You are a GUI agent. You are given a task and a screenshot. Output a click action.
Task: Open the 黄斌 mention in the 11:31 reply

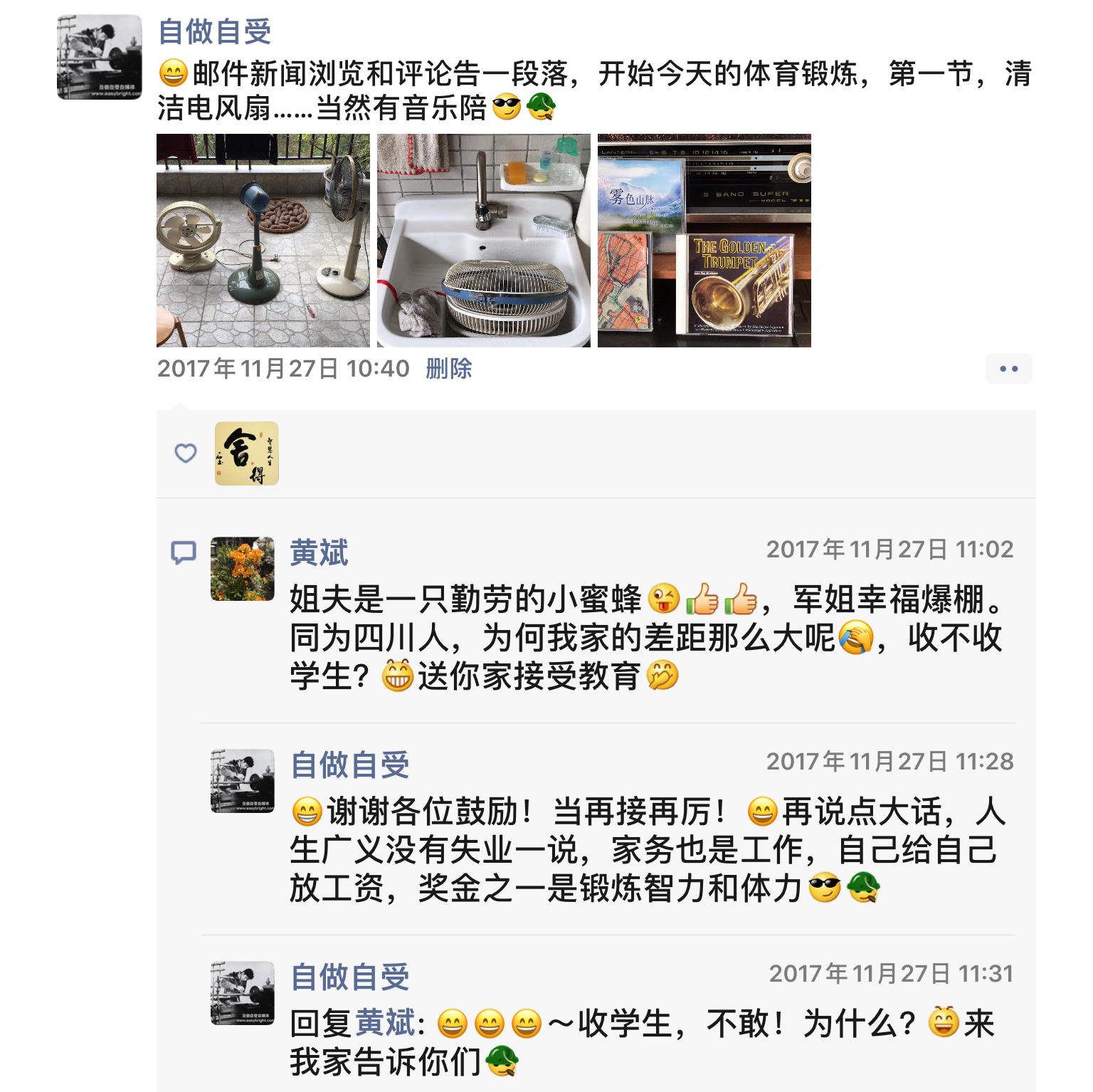(385, 1024)
